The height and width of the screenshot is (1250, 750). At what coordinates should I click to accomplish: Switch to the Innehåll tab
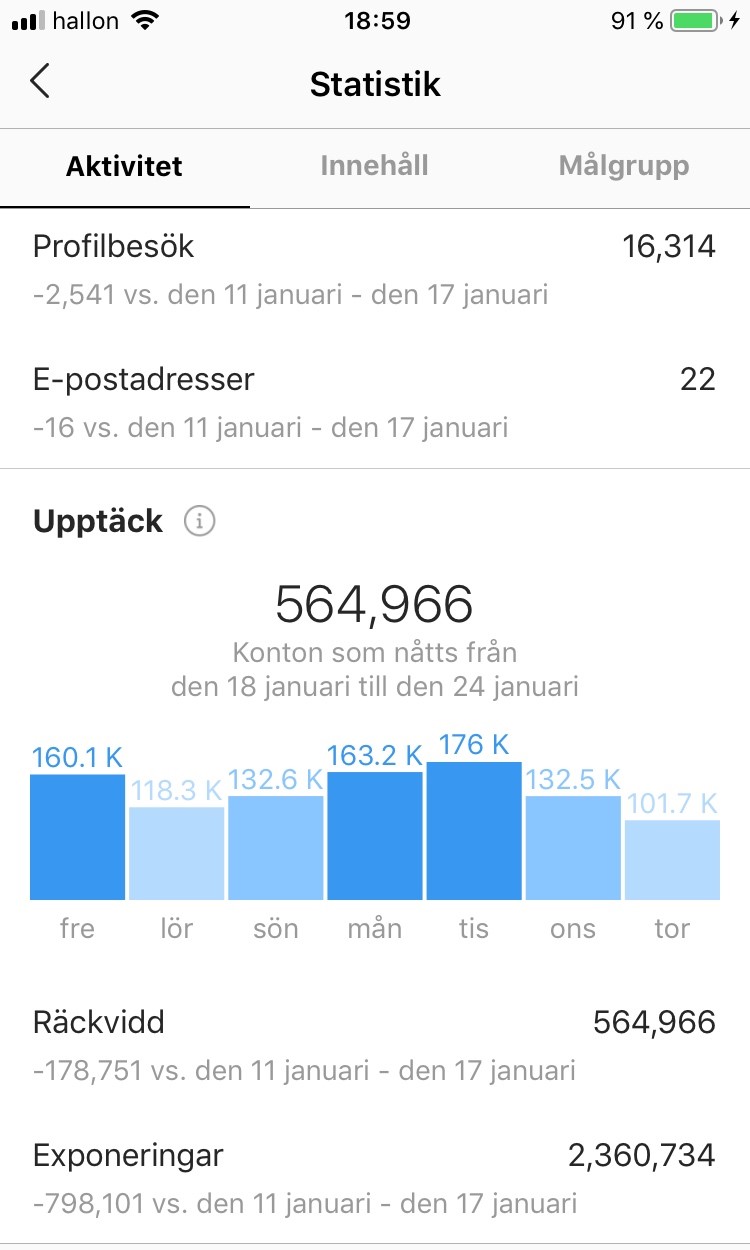click(x=374, y=166)
